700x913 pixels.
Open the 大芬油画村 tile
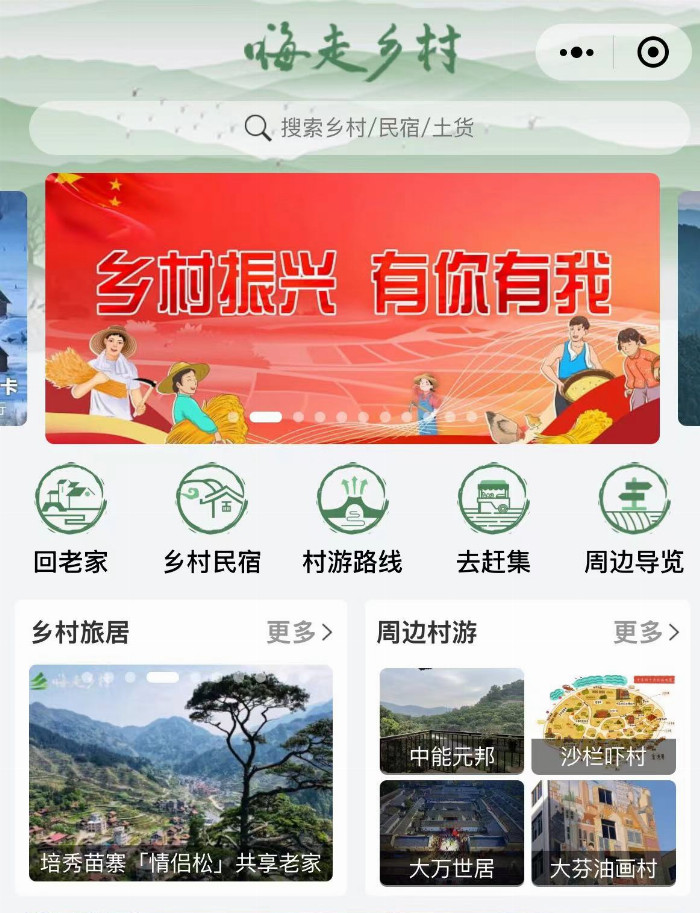[x=603, y=832]
